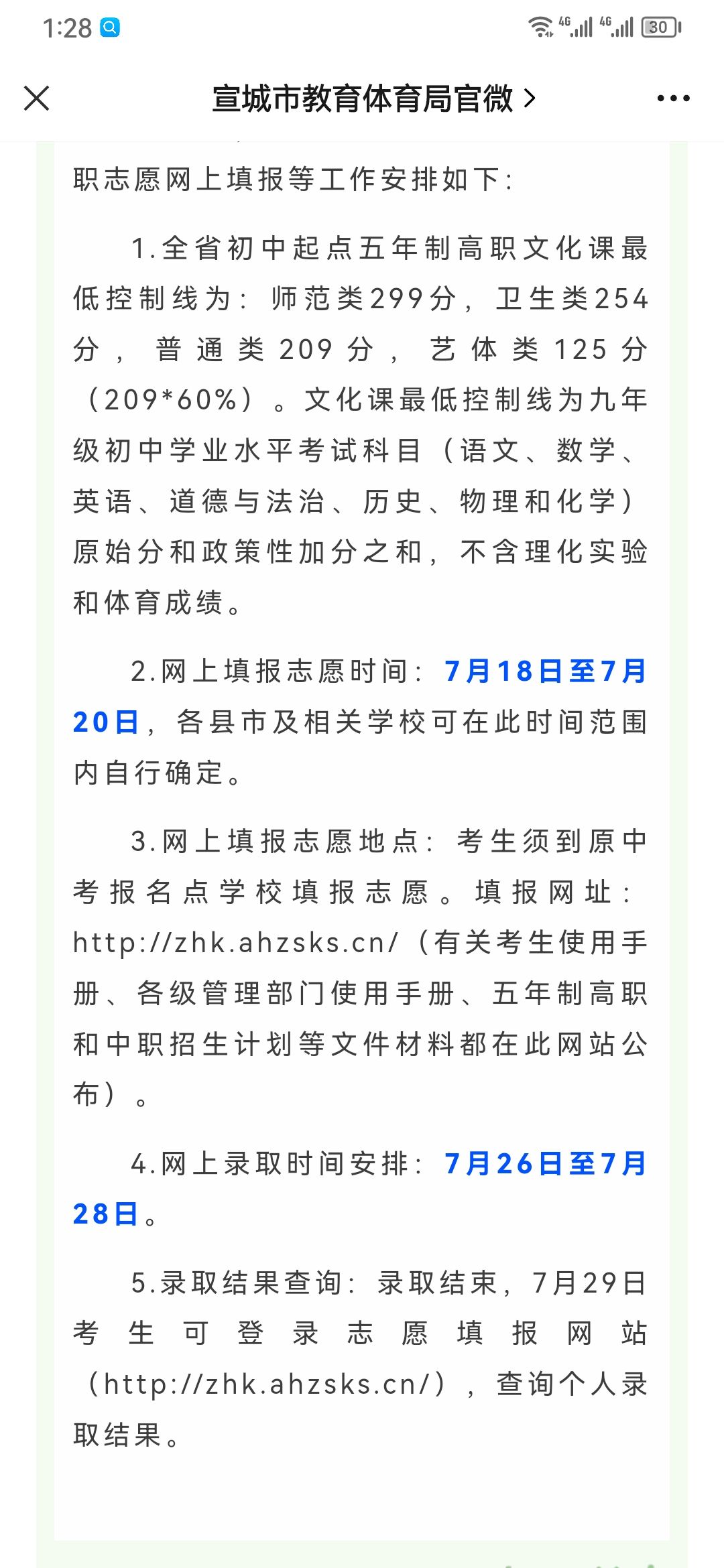Open 宣城市教育体育局官微 account page
This screenshot has height=1568, width=724.
374,99
